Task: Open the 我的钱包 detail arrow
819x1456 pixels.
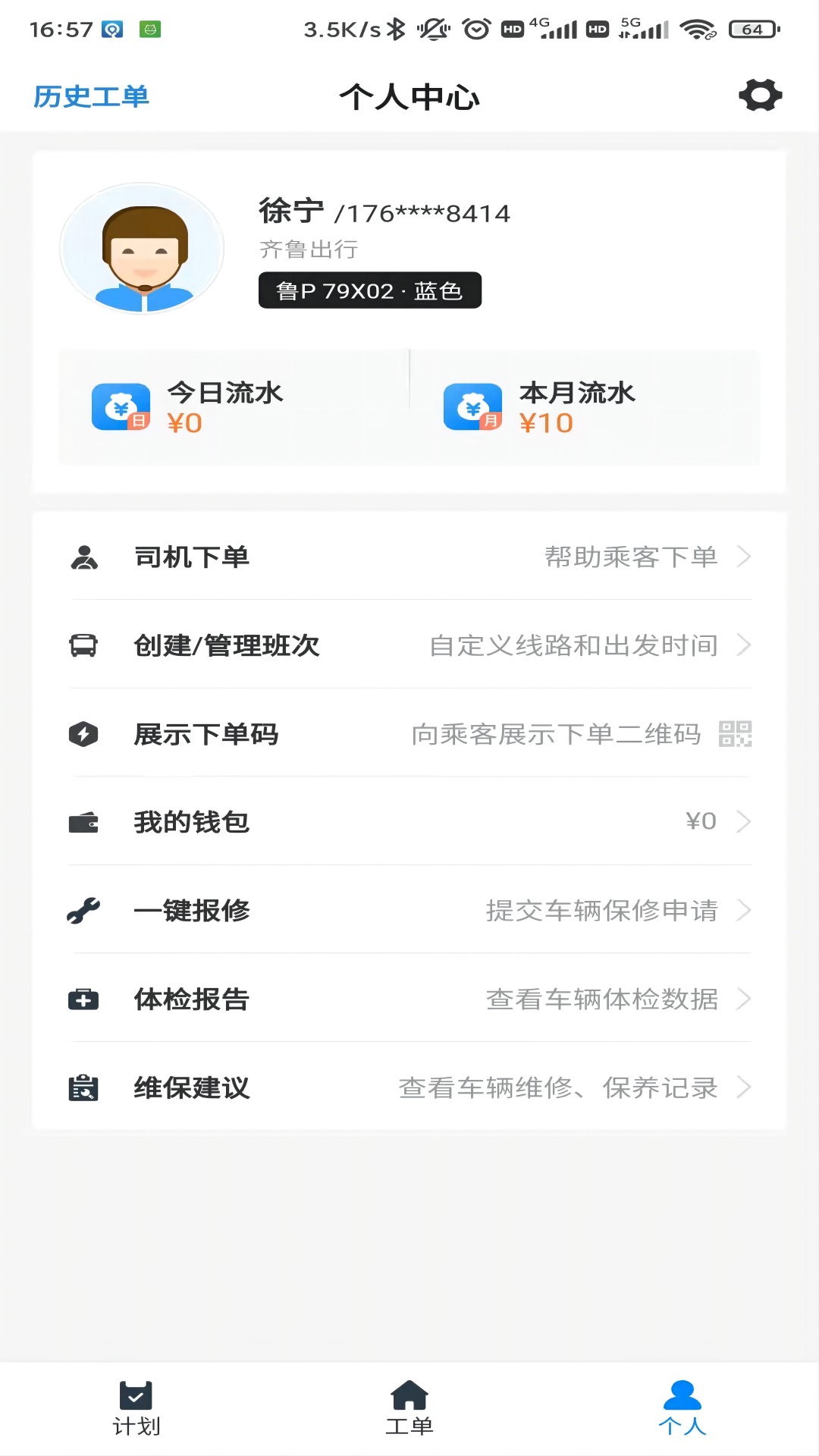Action: click(744, 821)
